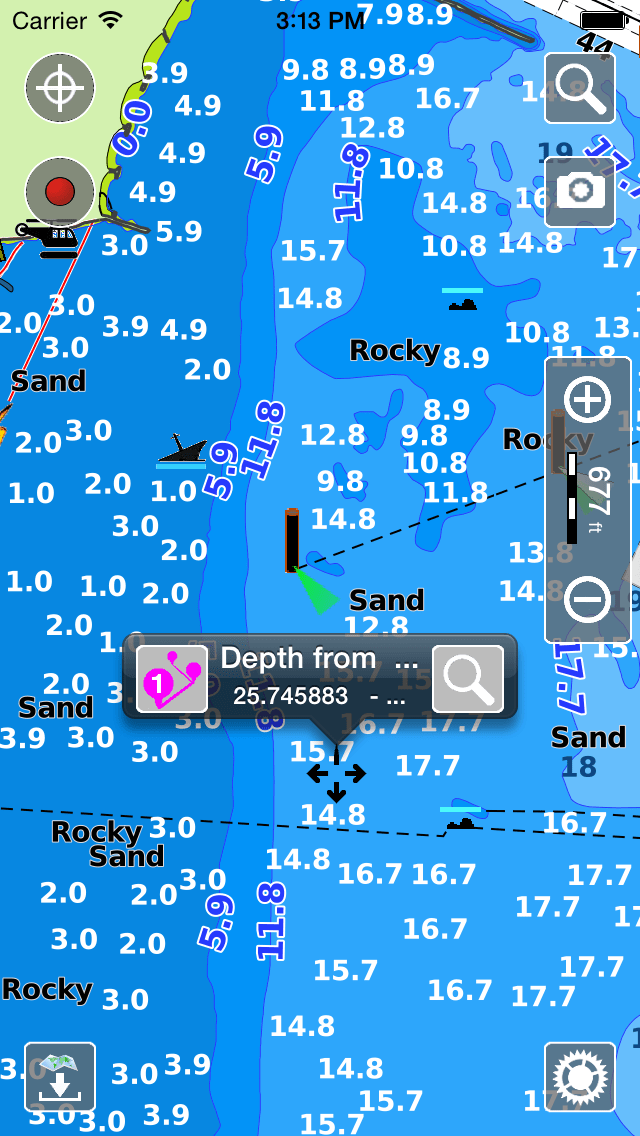Screen dimensions: 640x1136
Task: Center map on current GPS location
Action: [x=60, y=88]
